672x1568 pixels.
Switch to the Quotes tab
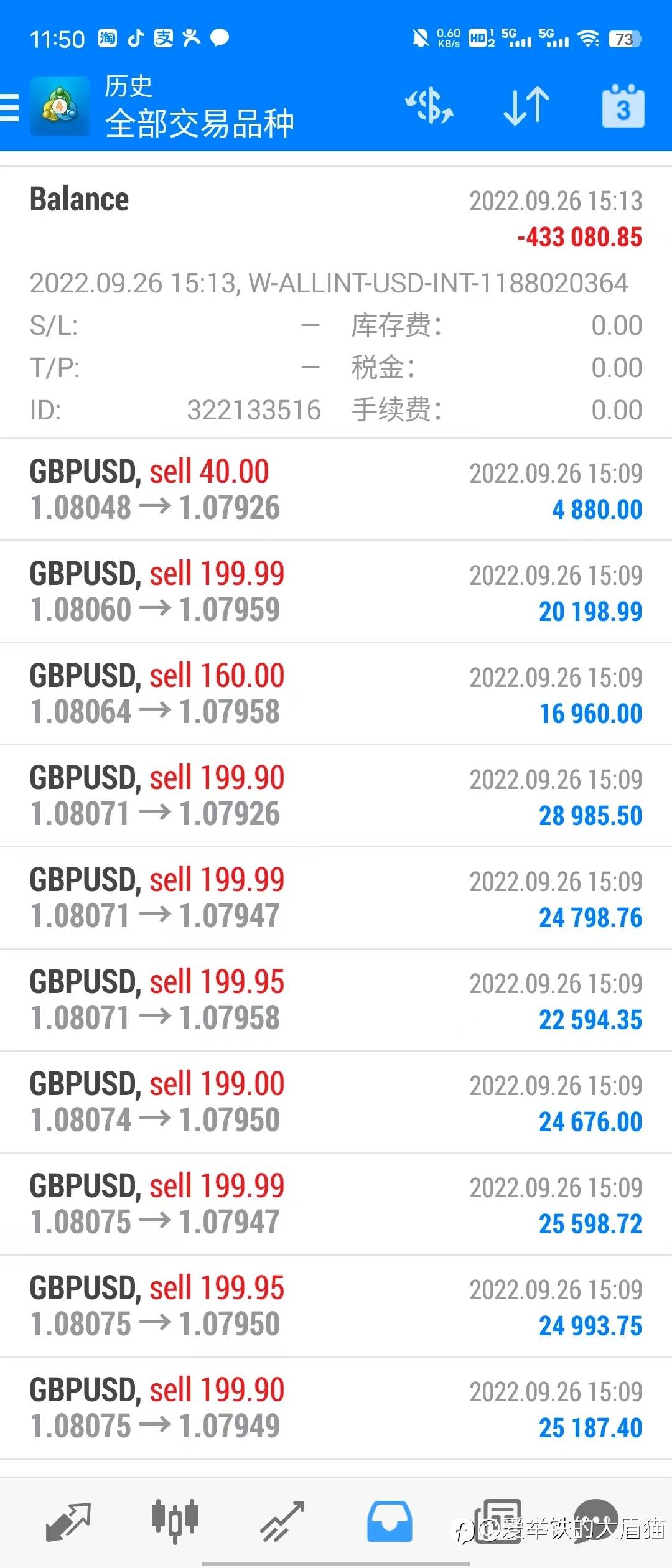(x=68, y=1521)
